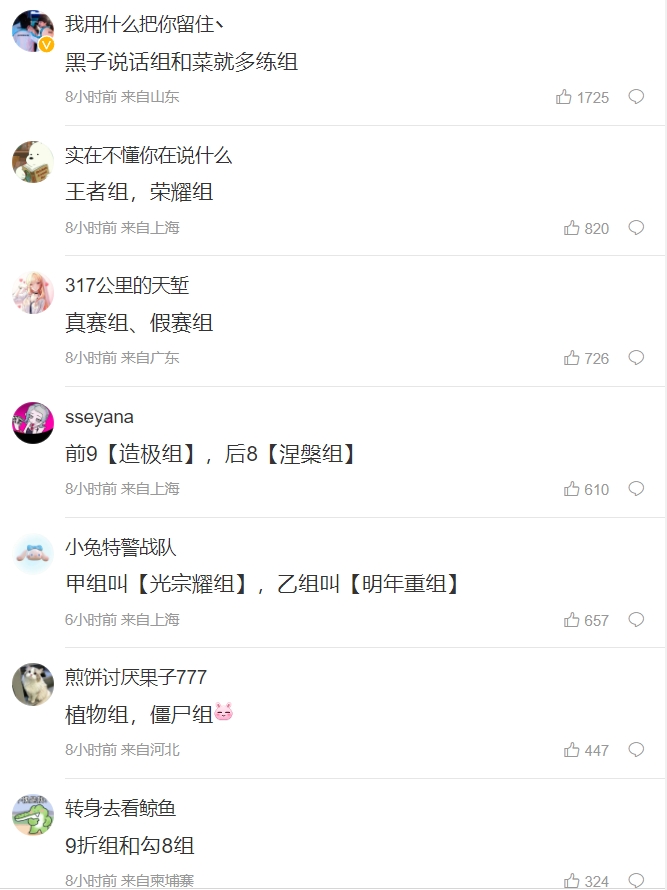Like the 9折组和勾8组 comment

tap(572, 881)
